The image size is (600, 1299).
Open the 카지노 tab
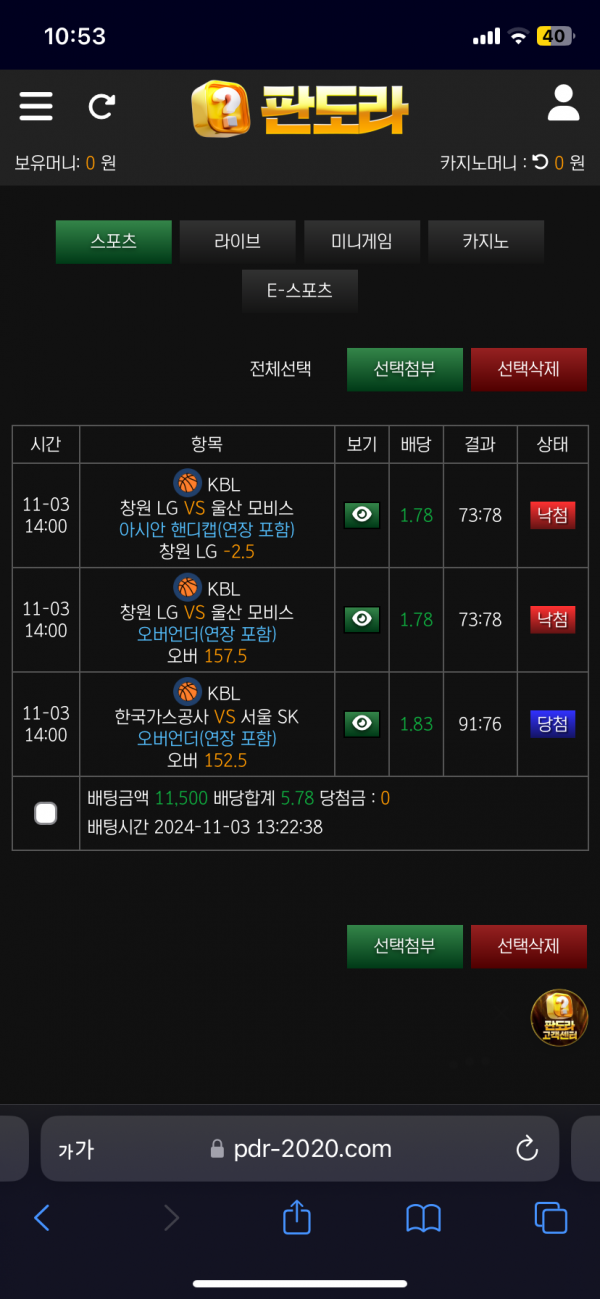tap(485, 242)
